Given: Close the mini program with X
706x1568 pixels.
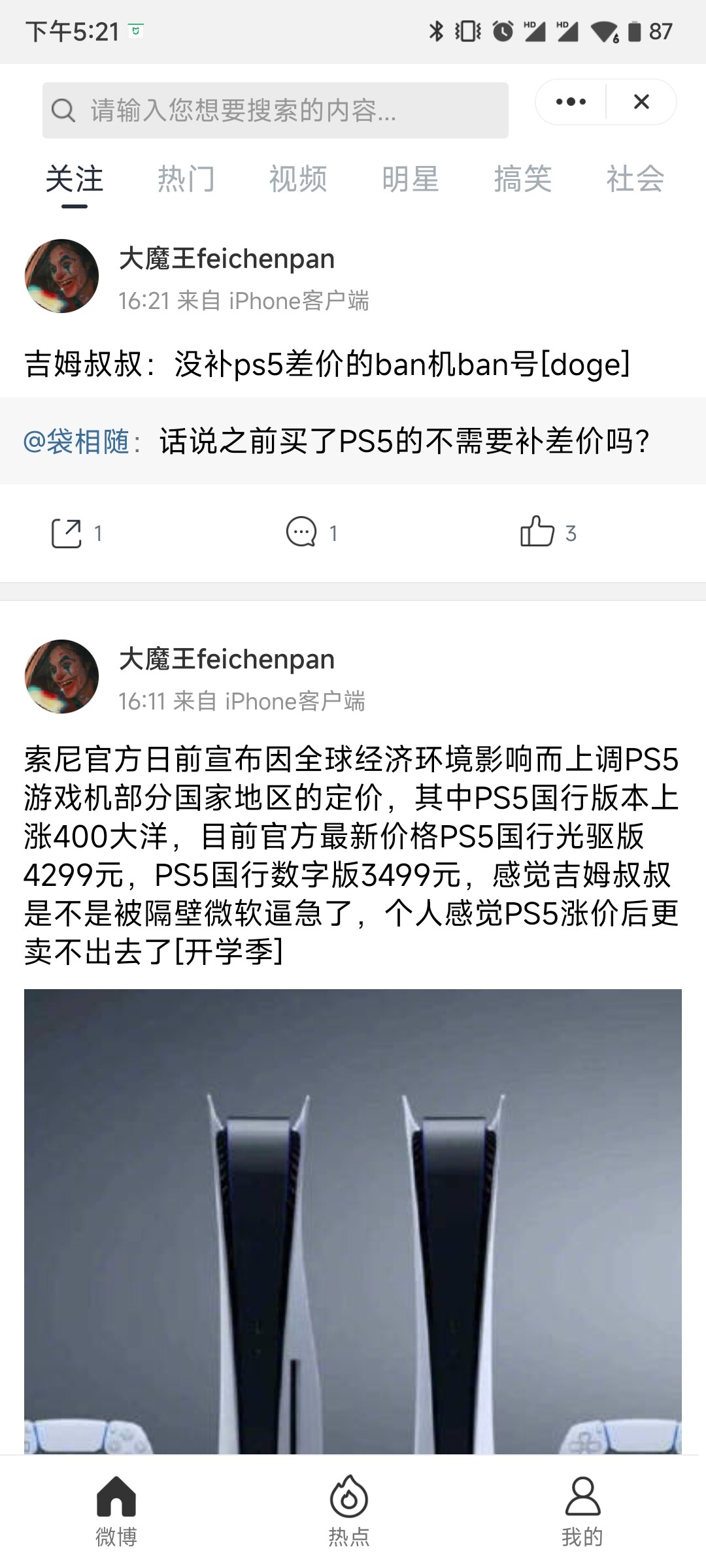Looking at the screenshot, I should (x=641, y=102).
